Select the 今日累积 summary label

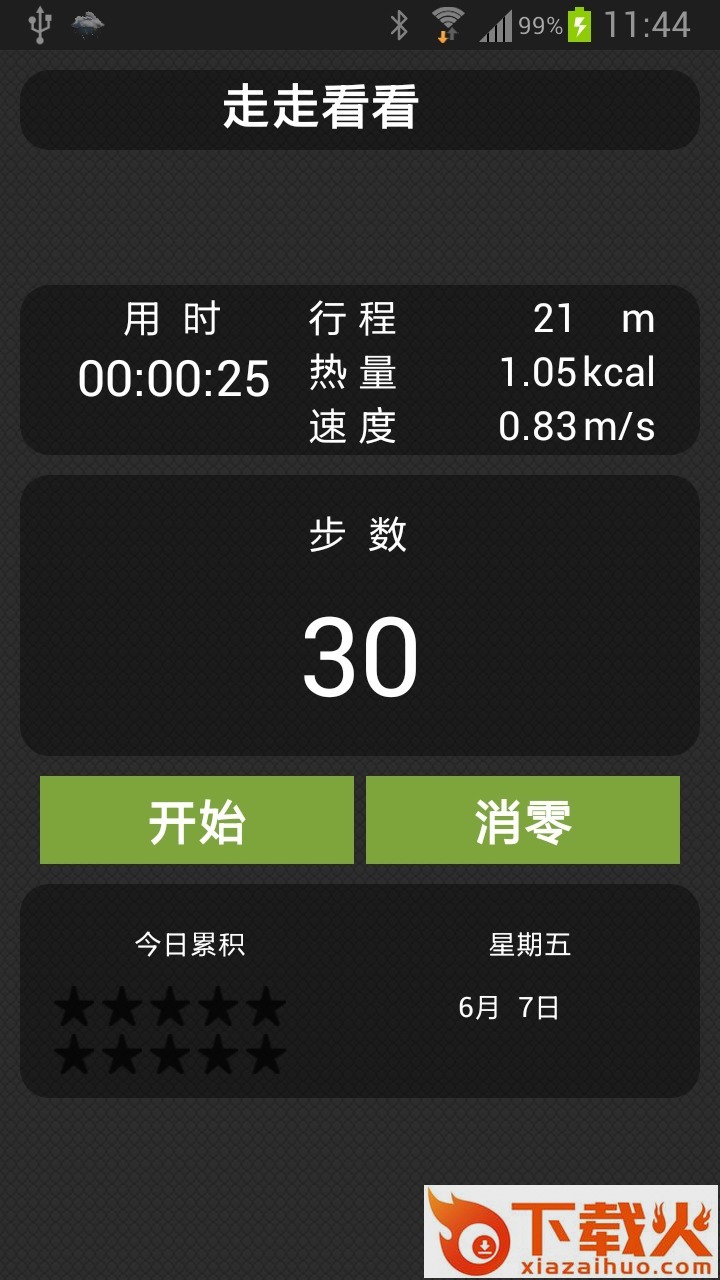[x=192, y=942]
